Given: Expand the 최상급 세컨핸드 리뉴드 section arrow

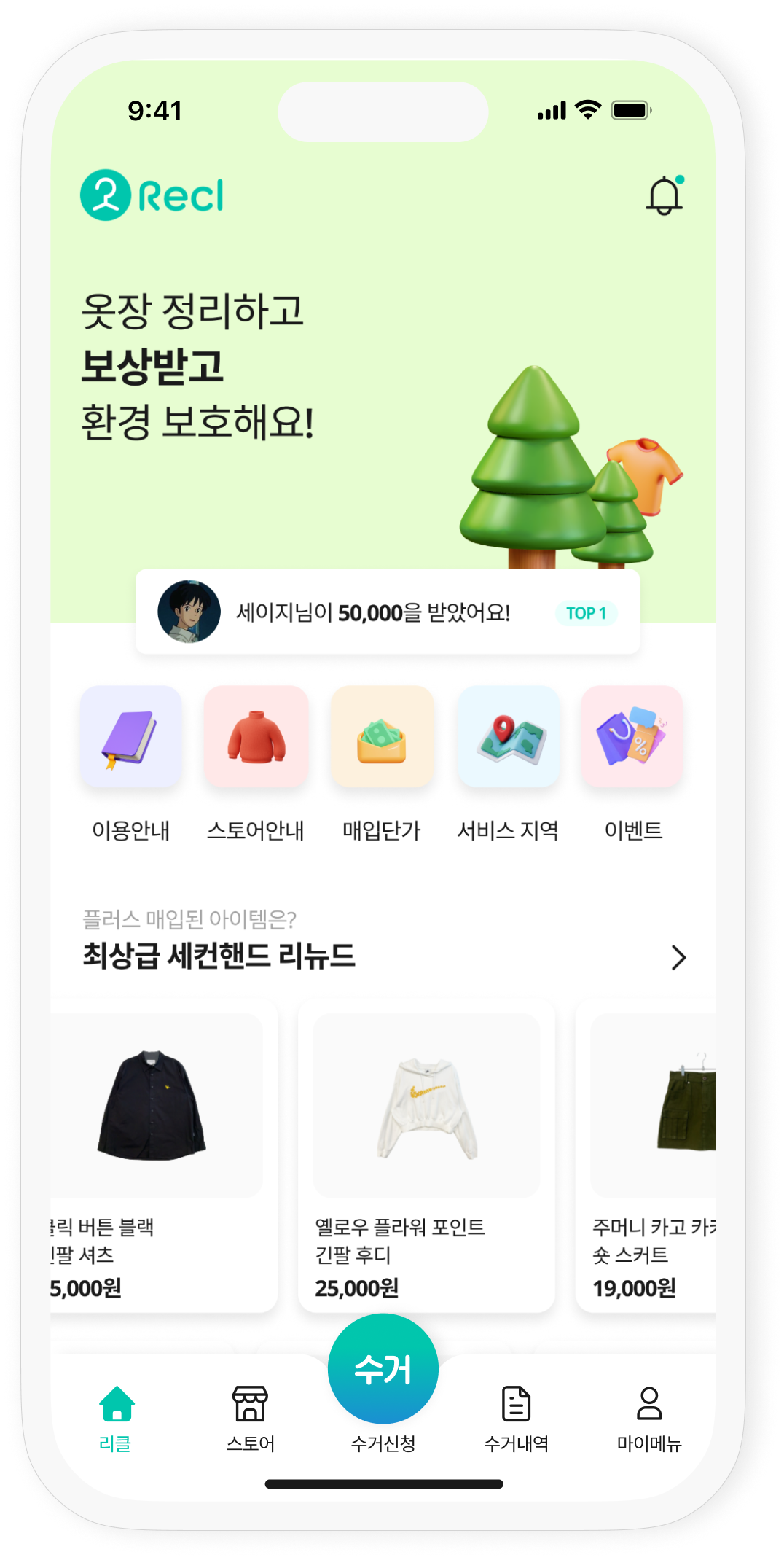Looking at the screenshot, I should 678,957.
